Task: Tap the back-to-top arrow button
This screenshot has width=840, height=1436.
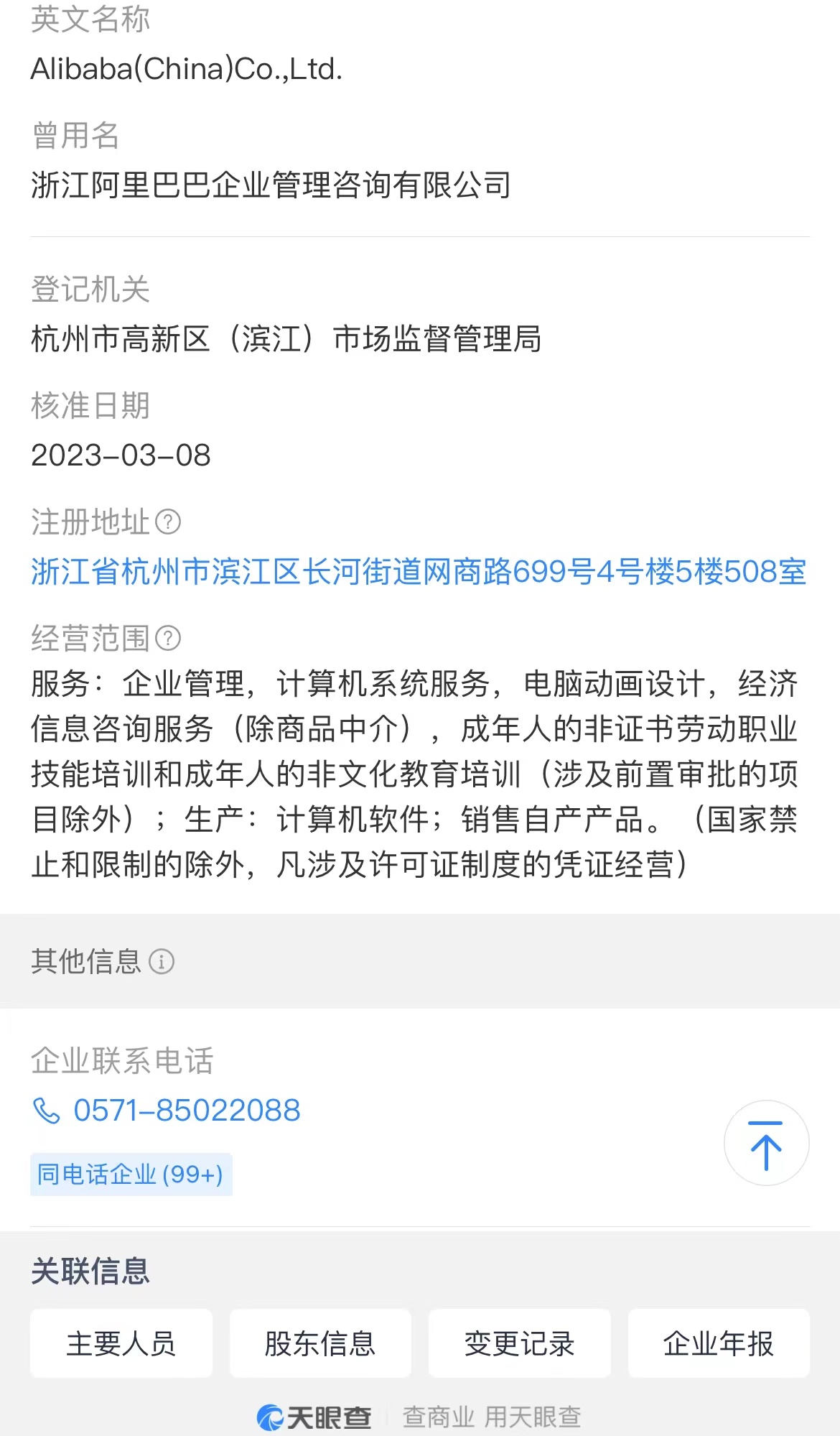Action: [766, 1144]
